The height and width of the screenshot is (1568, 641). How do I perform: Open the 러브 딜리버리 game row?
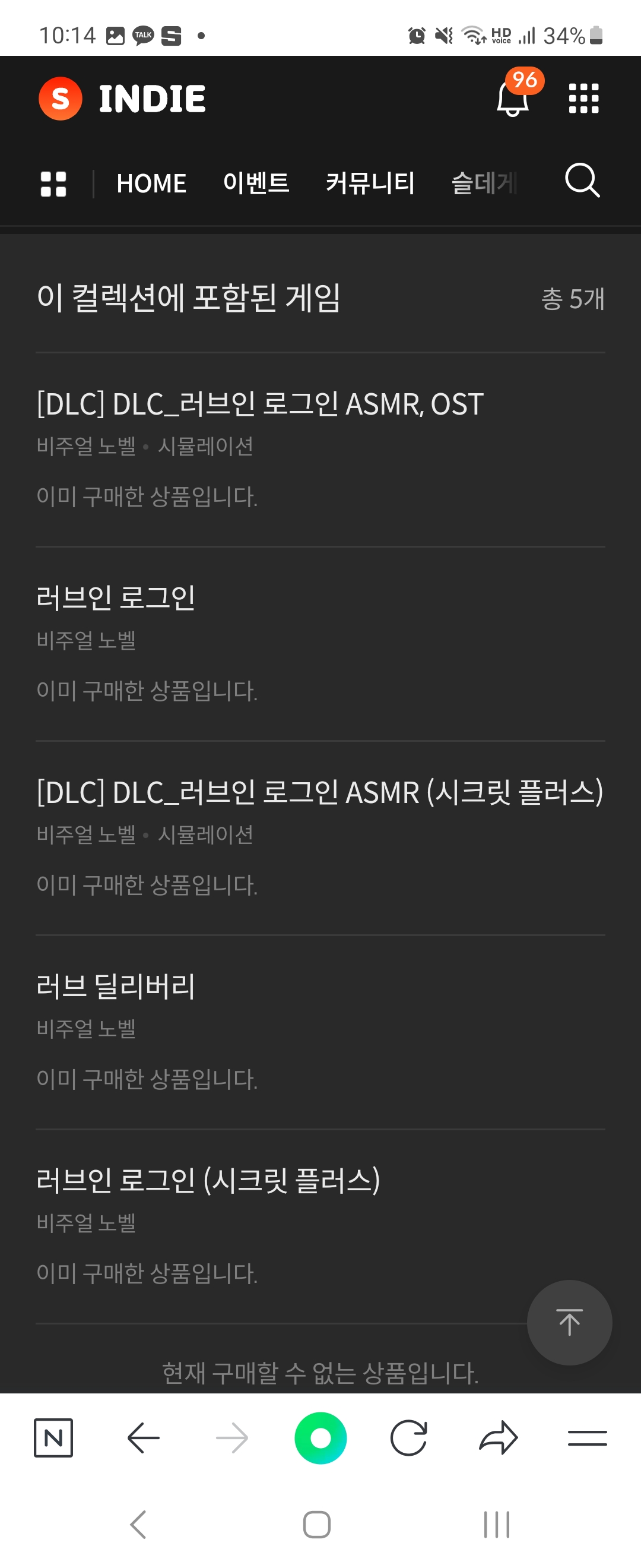point(116,986)
